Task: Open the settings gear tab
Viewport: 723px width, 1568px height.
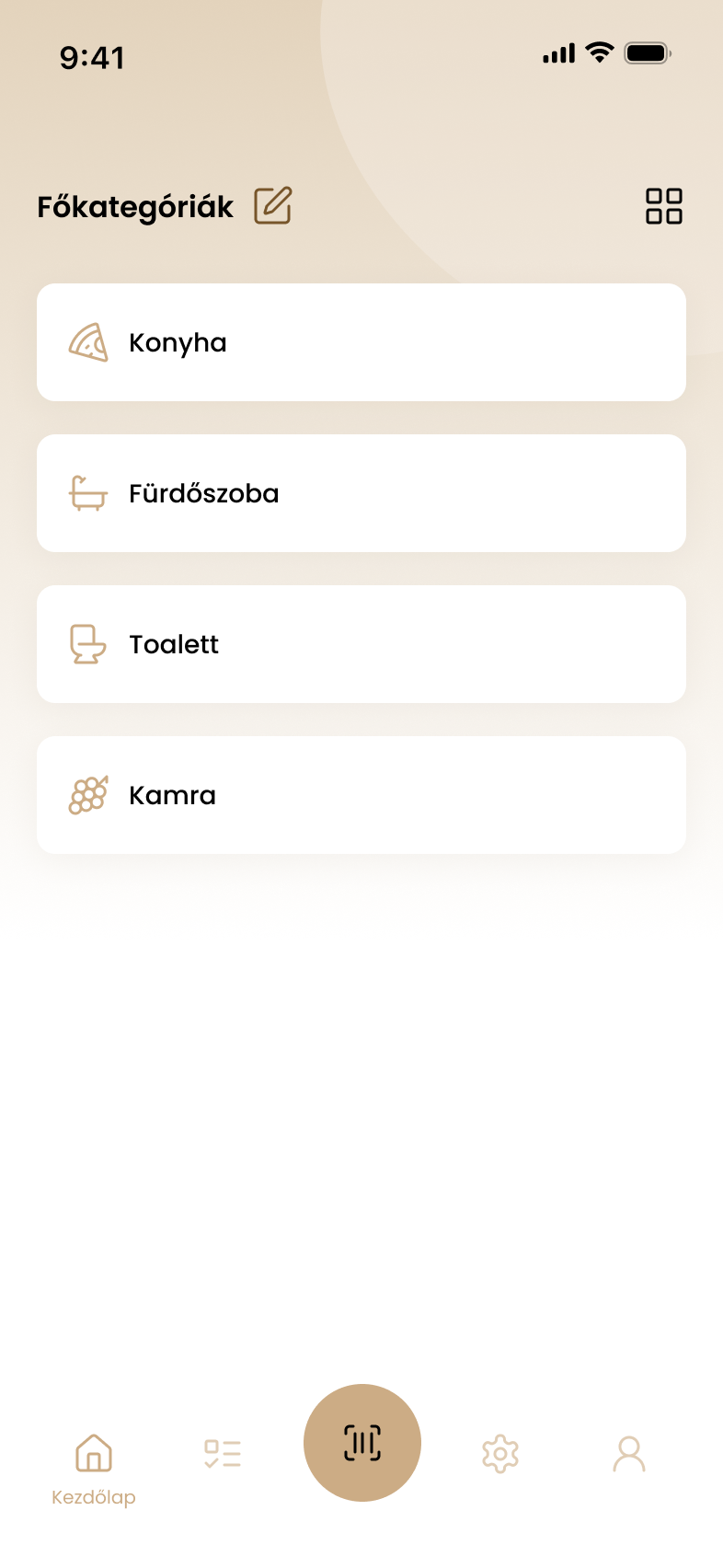Action: tap(500, 1454)
